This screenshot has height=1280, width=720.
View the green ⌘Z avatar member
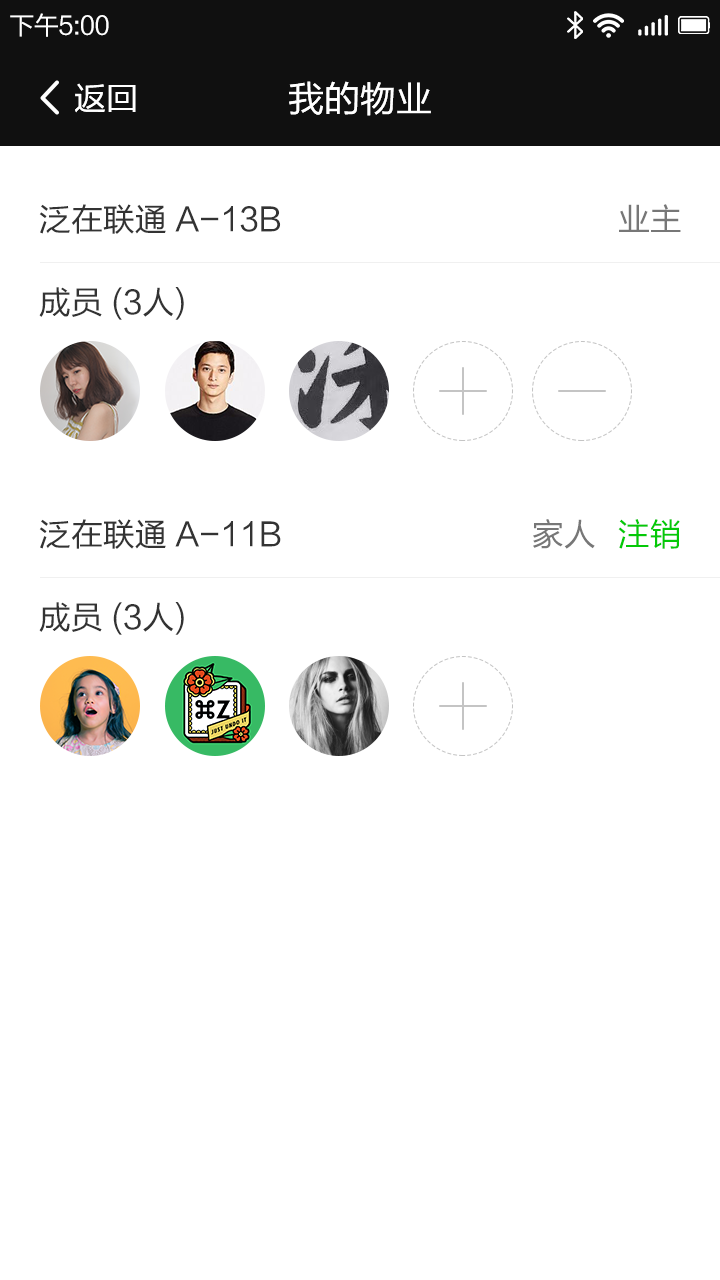(x=215, y=706)
